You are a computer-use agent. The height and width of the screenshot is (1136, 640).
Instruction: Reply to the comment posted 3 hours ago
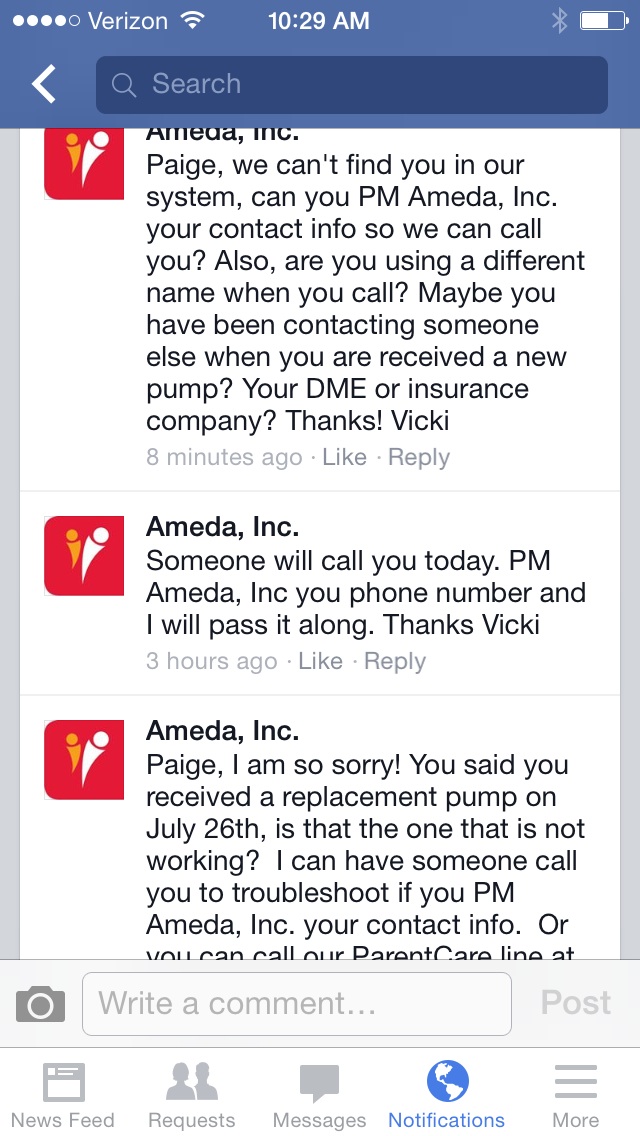[x=395, y=661]
